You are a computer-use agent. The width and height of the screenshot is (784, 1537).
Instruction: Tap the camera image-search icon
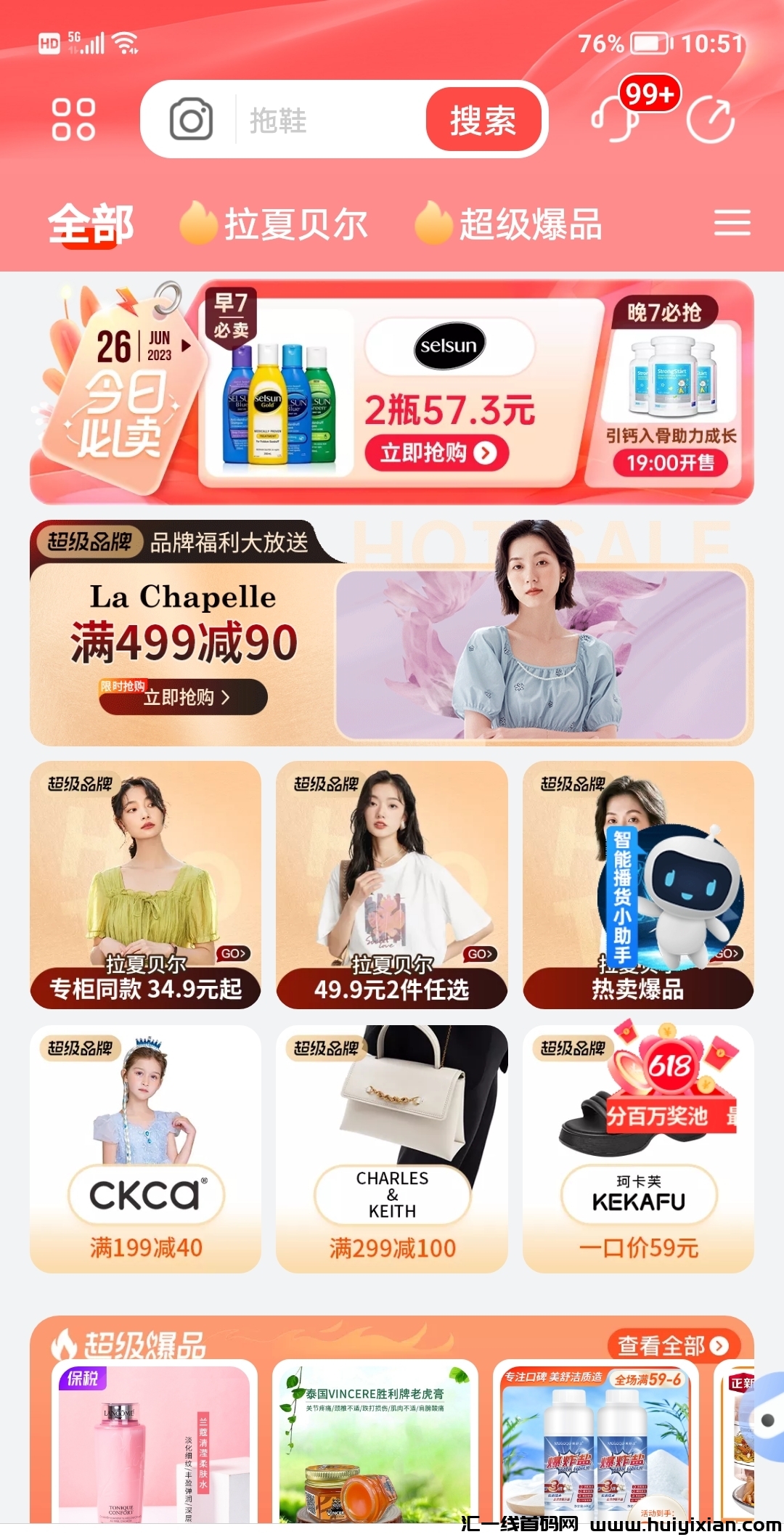191,120
